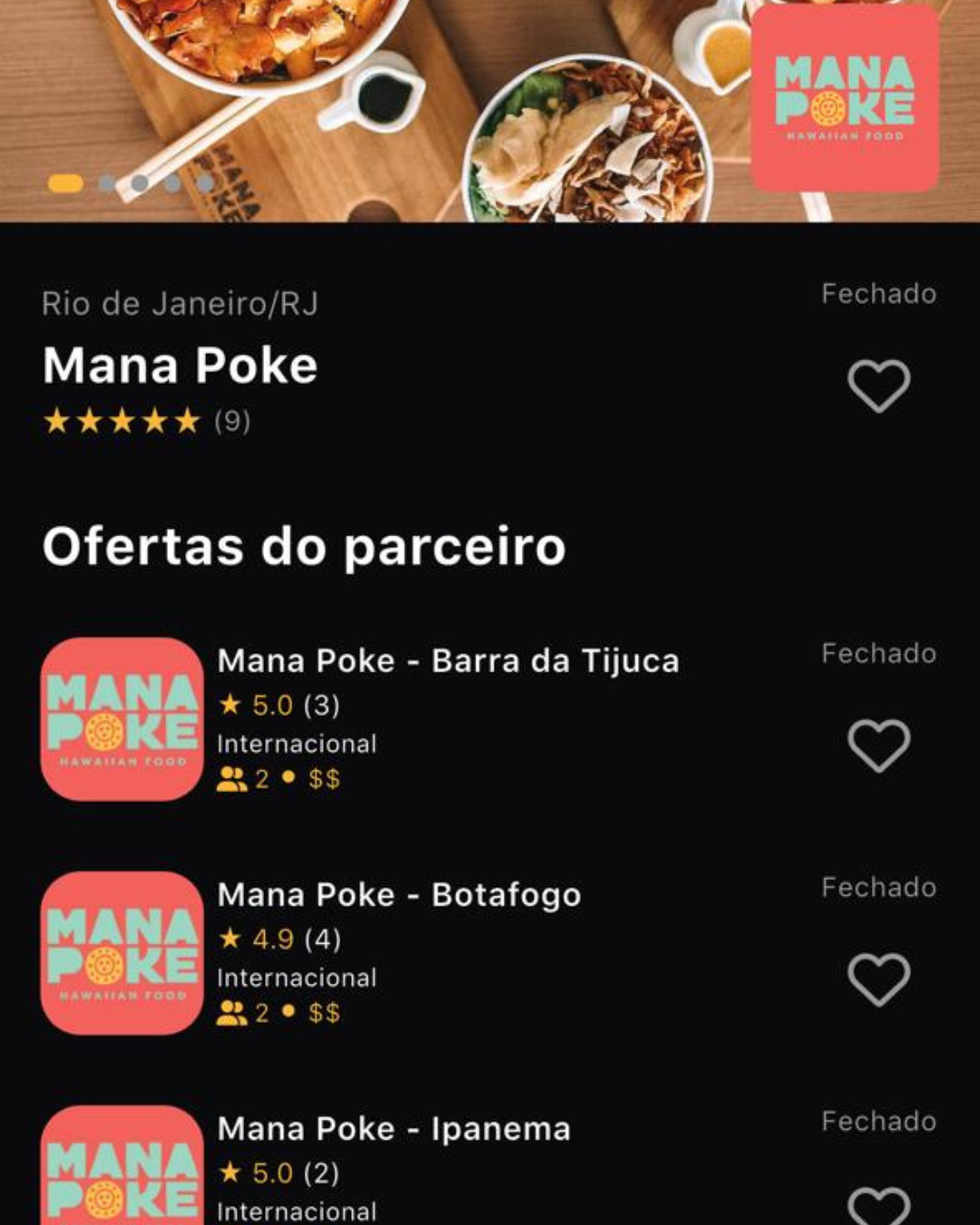Favorite the Botafogo location
Image resolution: width=980 pixels, height=1225 pixels.
coord(878,979)
